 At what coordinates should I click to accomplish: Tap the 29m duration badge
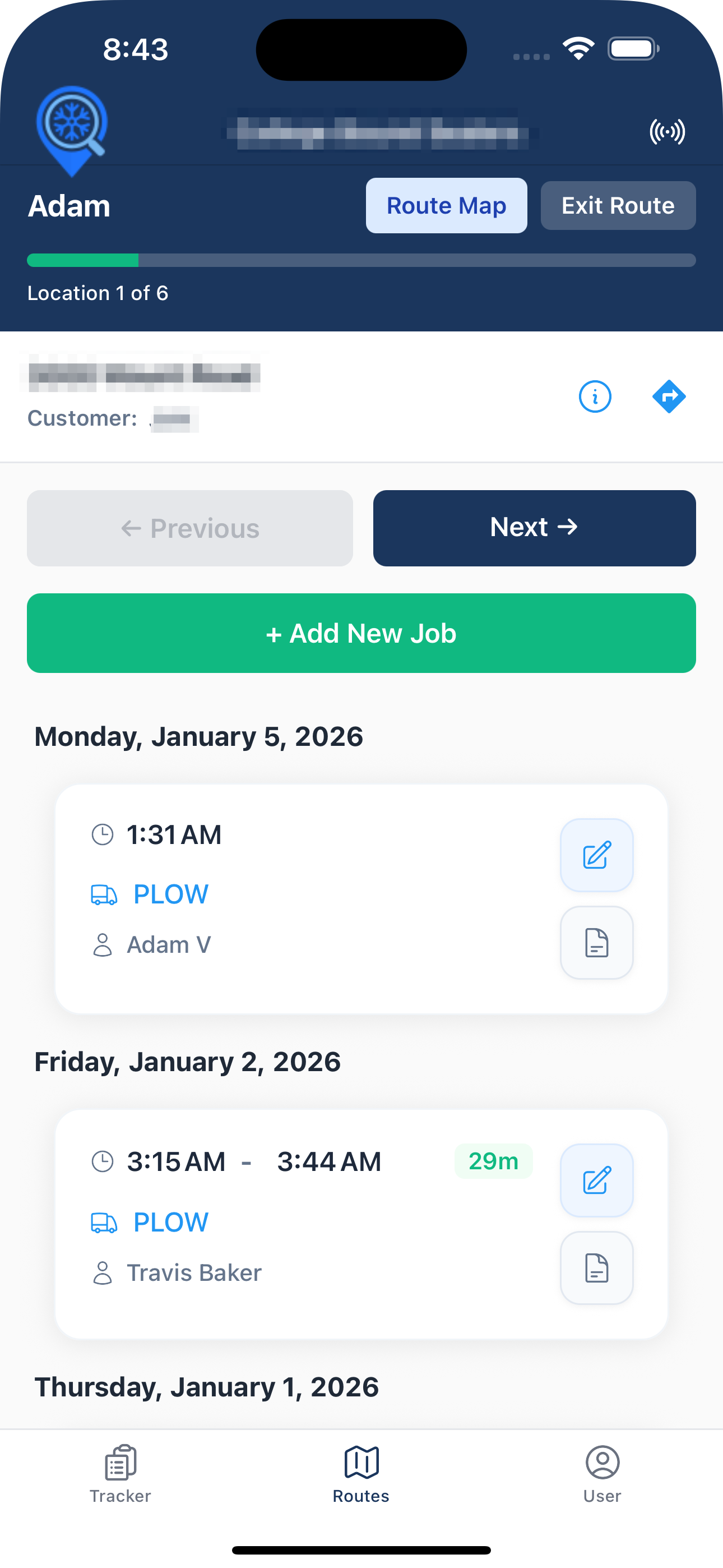tap(493, 1161)
